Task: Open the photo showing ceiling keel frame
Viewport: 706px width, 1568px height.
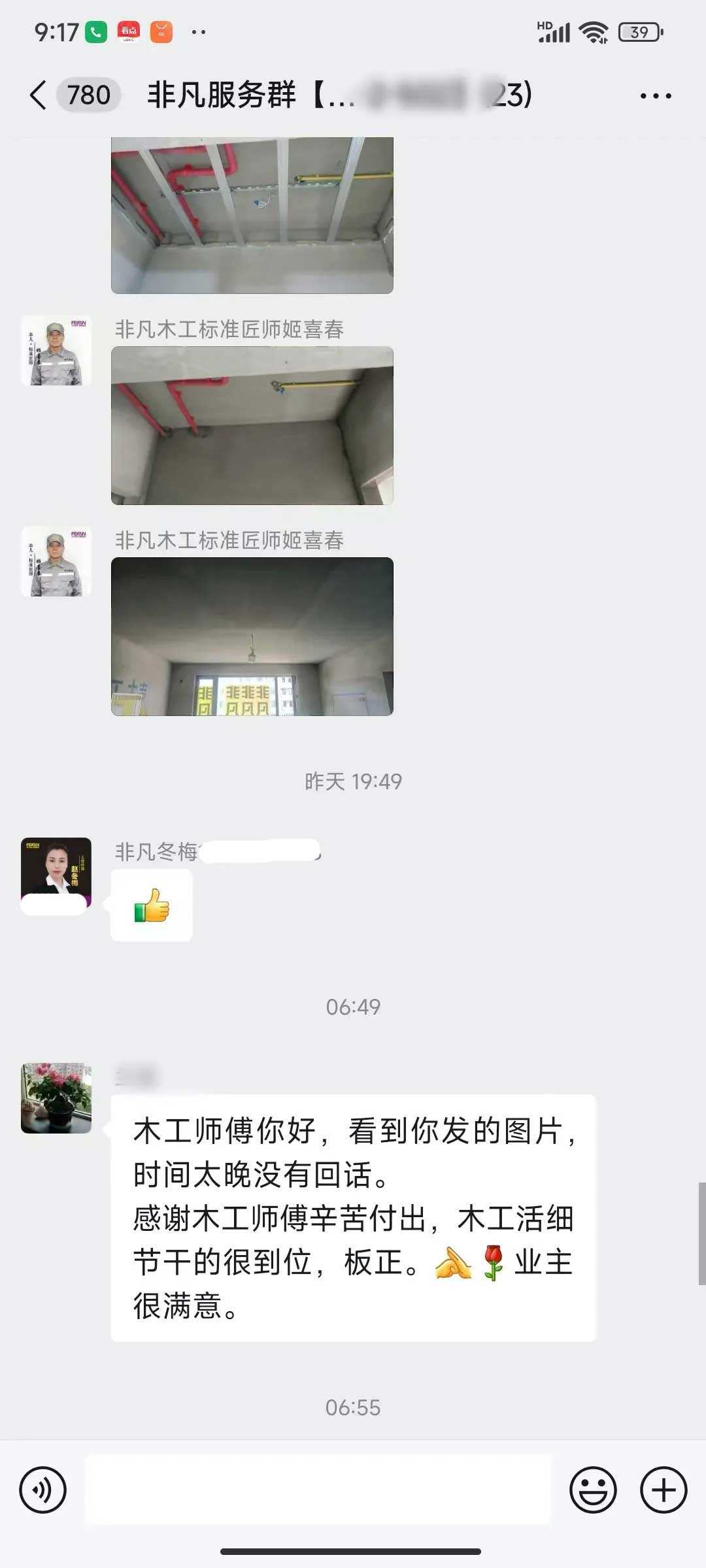Action: click(x=252, y=216)
